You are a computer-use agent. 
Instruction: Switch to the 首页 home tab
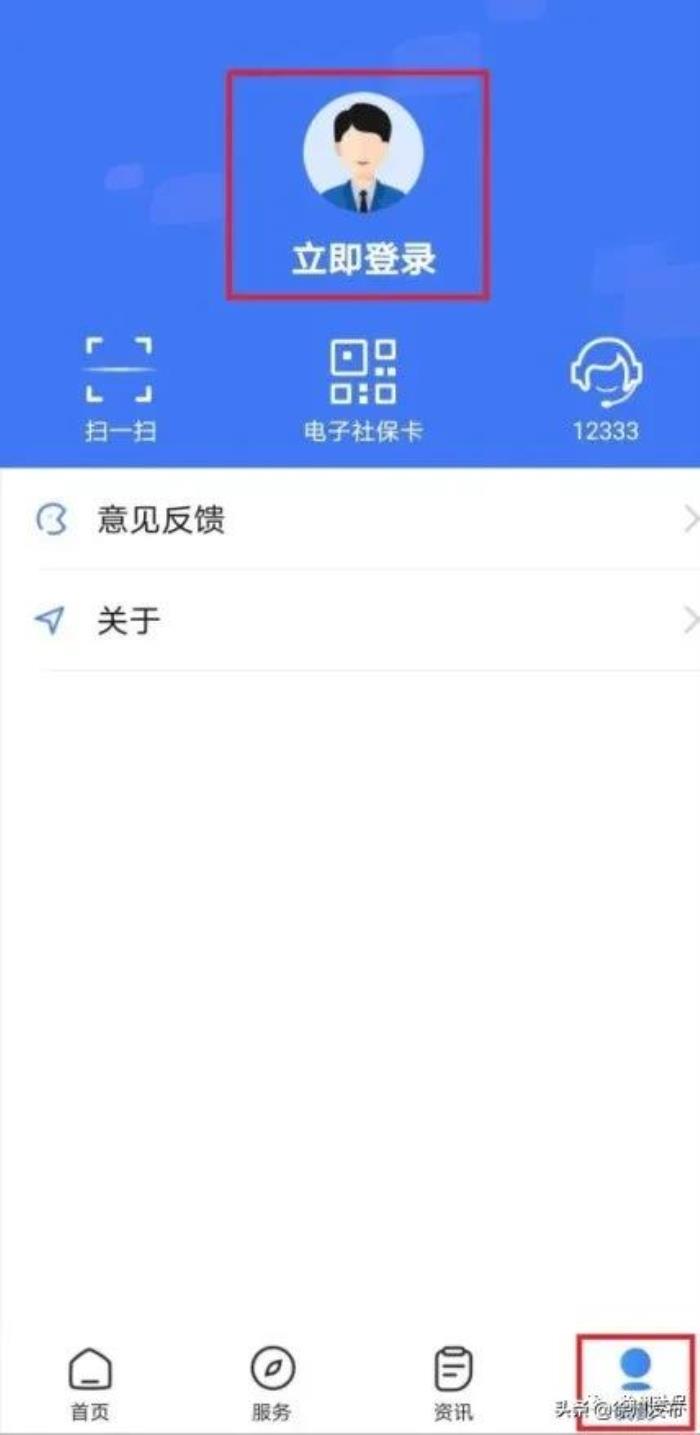point(89,1383)
